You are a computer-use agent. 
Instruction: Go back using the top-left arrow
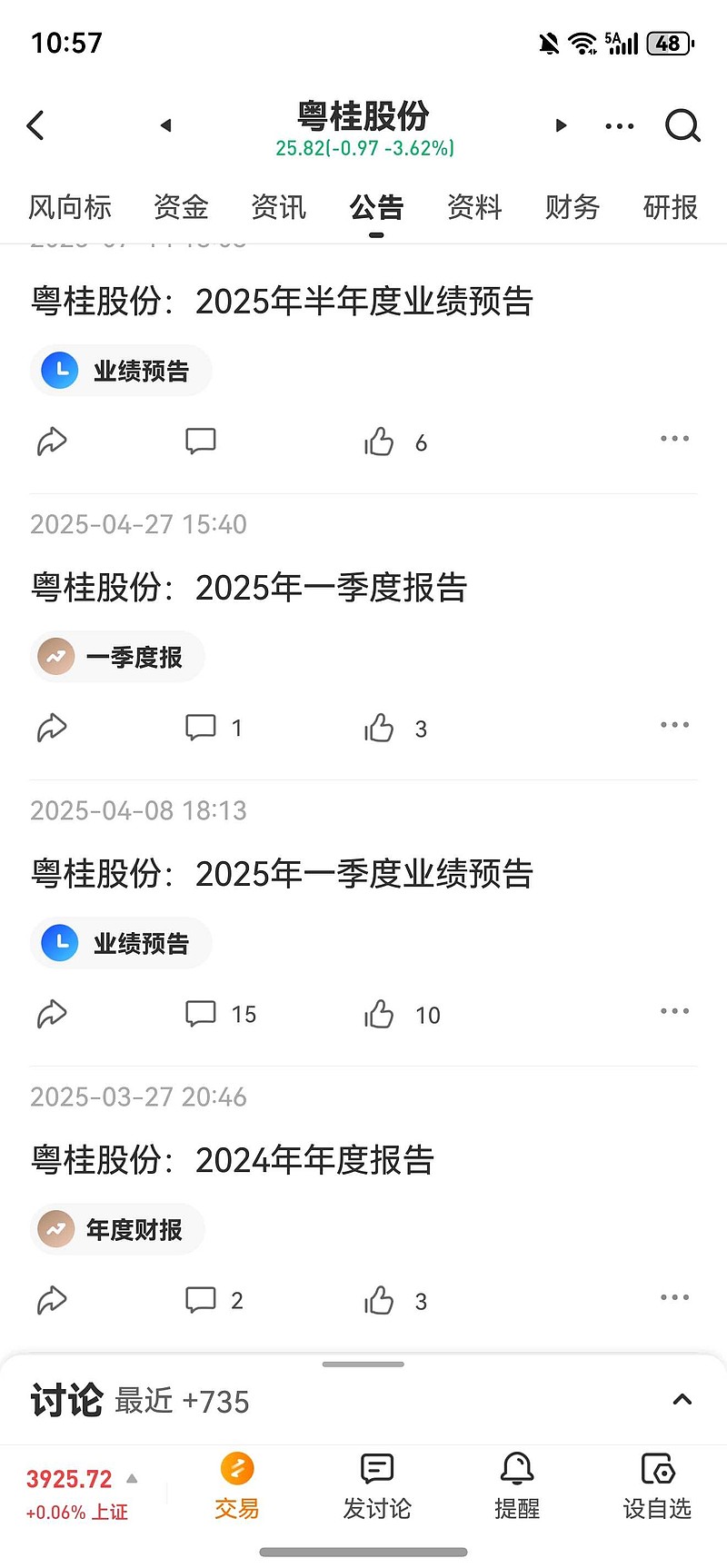point(36,125)
